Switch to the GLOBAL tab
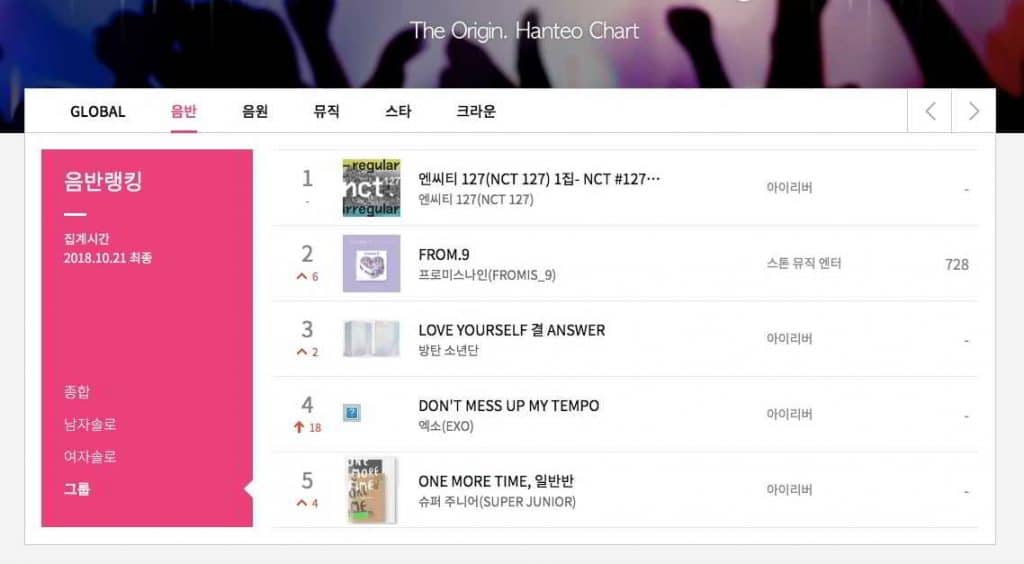The width and height of the screenshot is (1024, 564). (98, 111)
